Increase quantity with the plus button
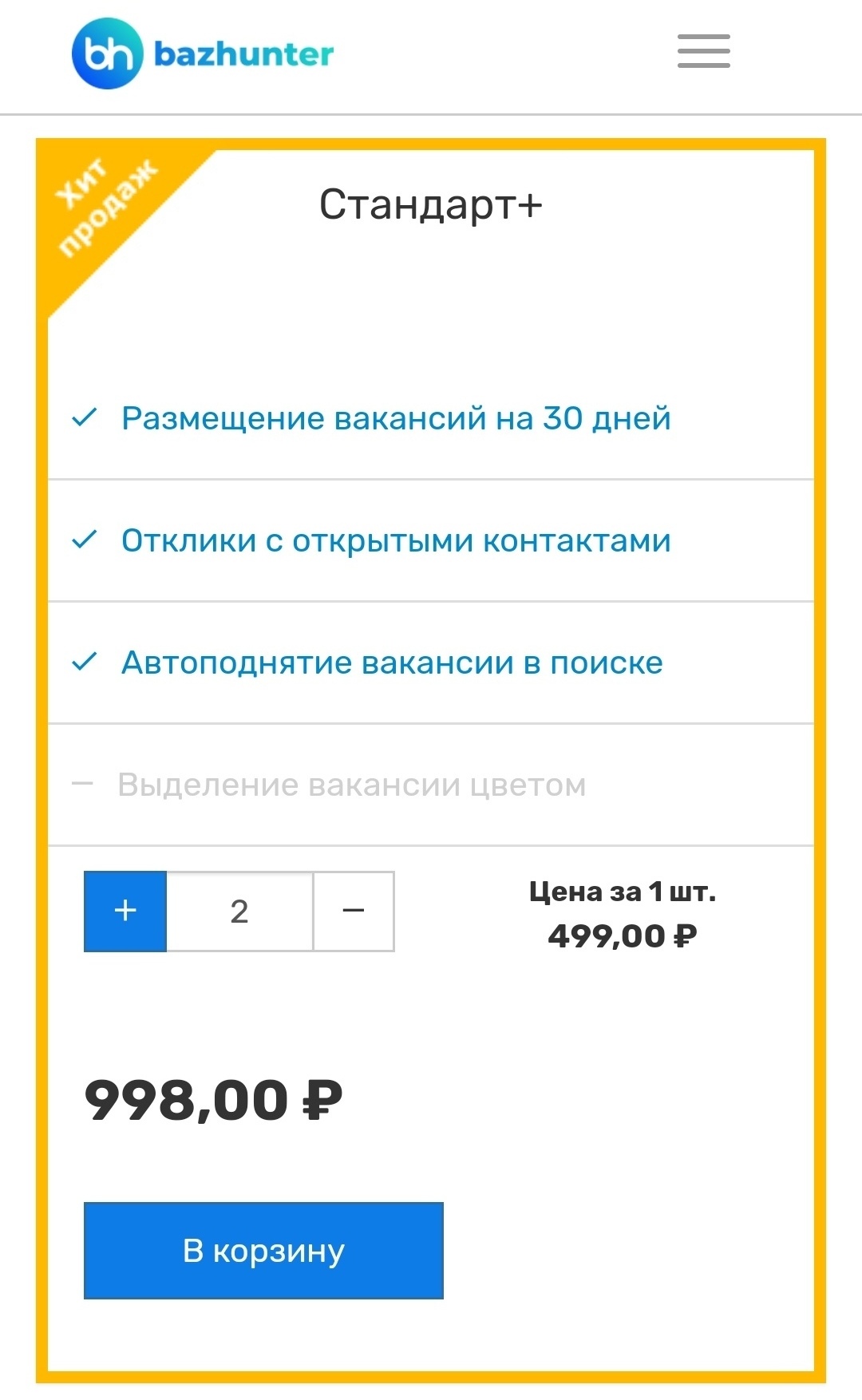This screenshot has height=1400, width=862. (125, 912)
